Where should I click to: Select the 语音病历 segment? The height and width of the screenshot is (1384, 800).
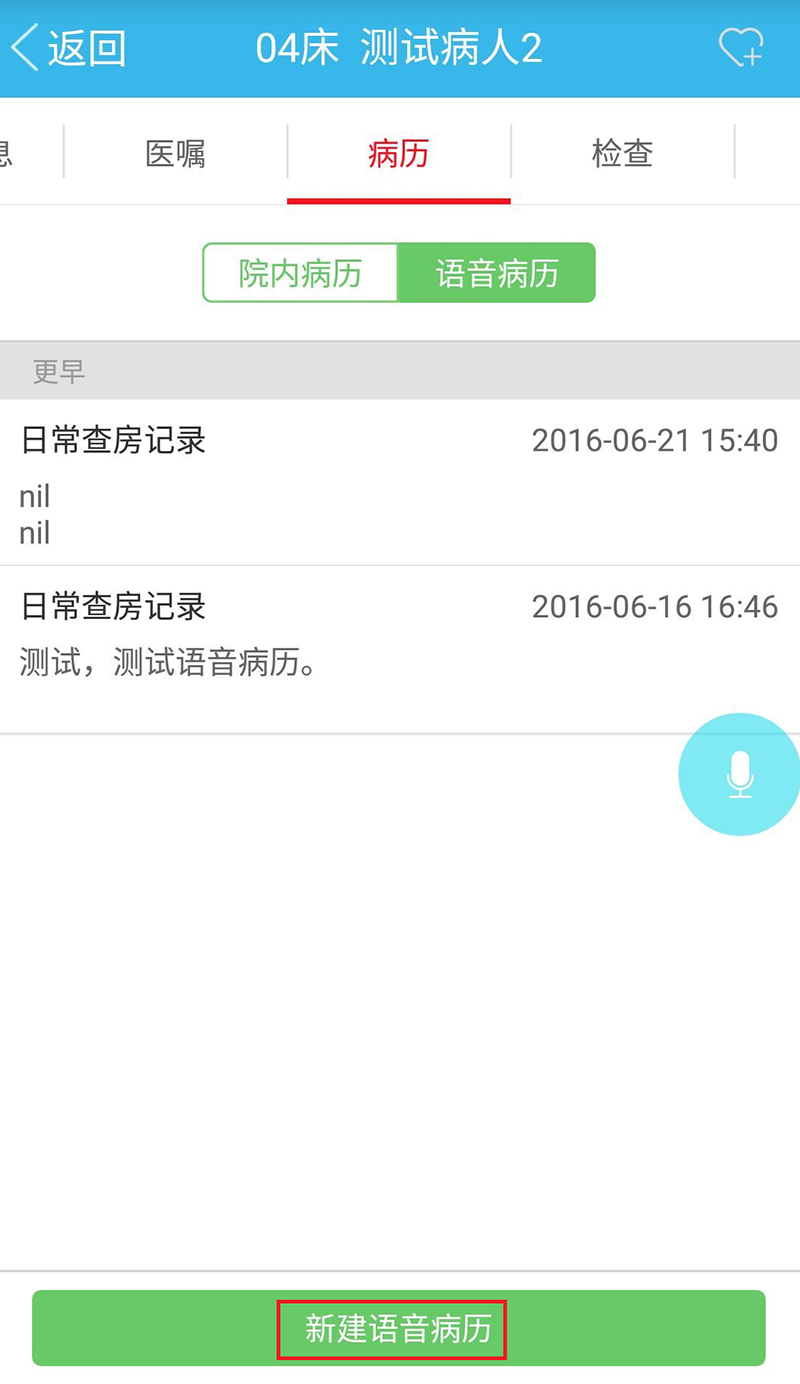(x=497, y=273)
